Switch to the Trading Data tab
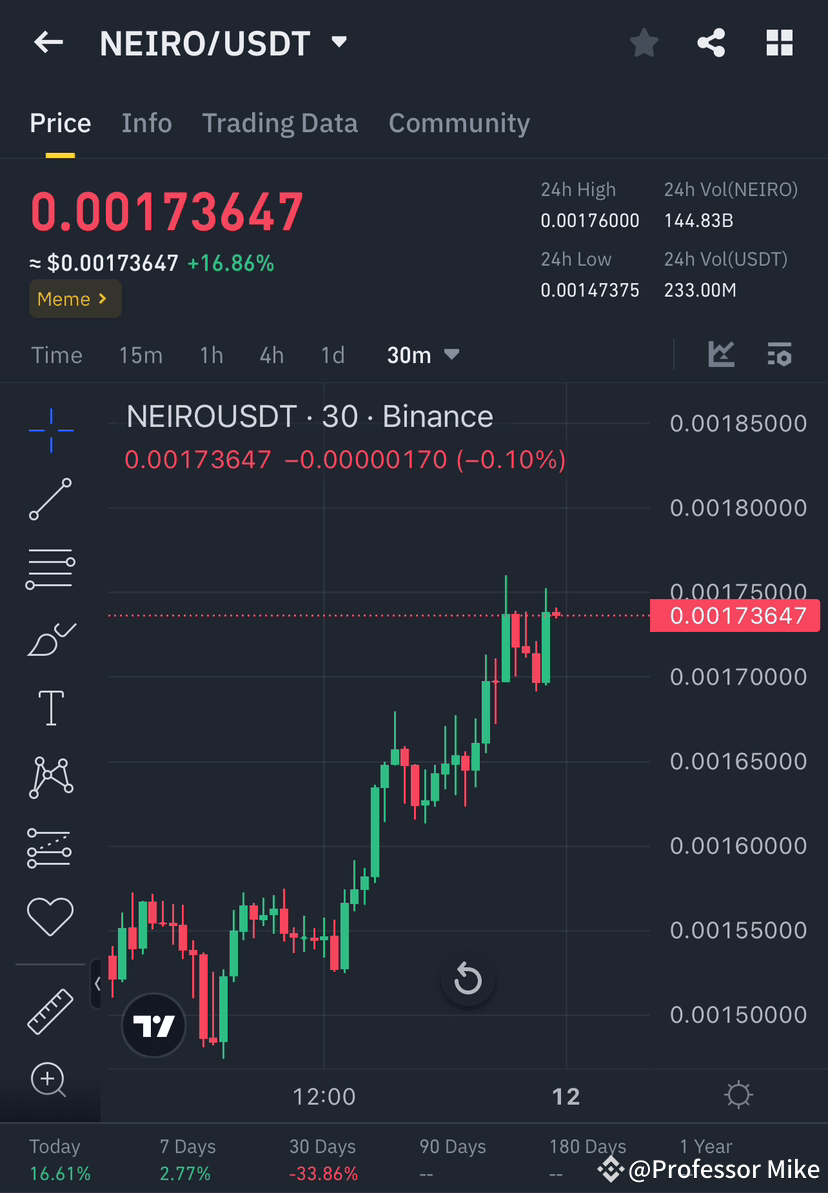 tap(280, 122)
